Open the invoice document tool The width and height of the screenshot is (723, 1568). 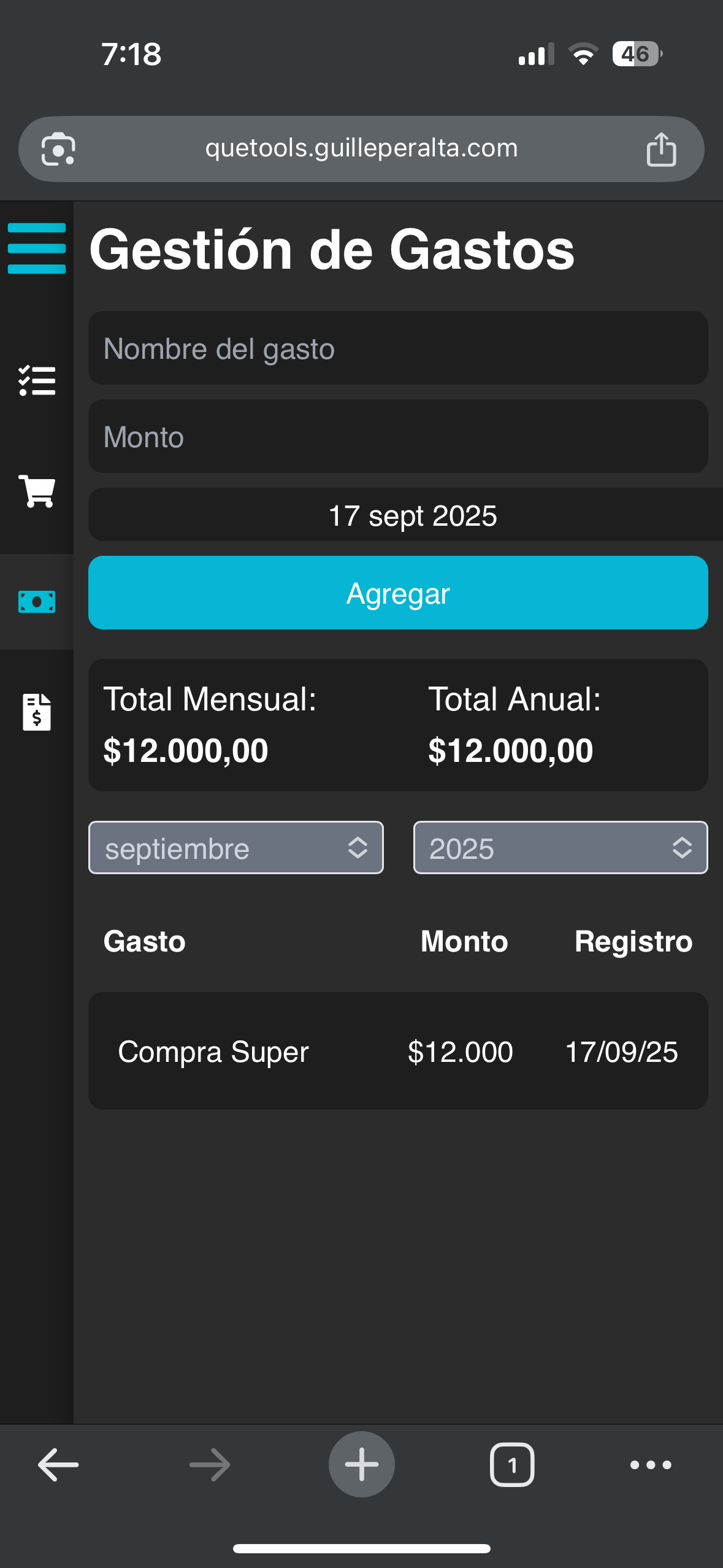[x=37, y=712]
